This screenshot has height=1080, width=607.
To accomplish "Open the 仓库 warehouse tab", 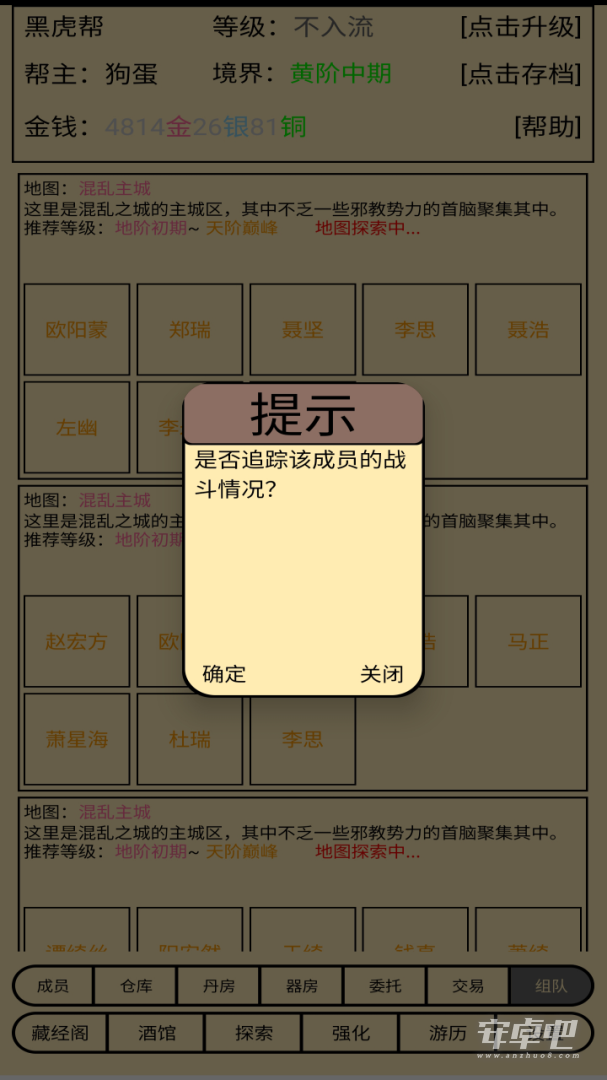I will [x=136, y=986].
